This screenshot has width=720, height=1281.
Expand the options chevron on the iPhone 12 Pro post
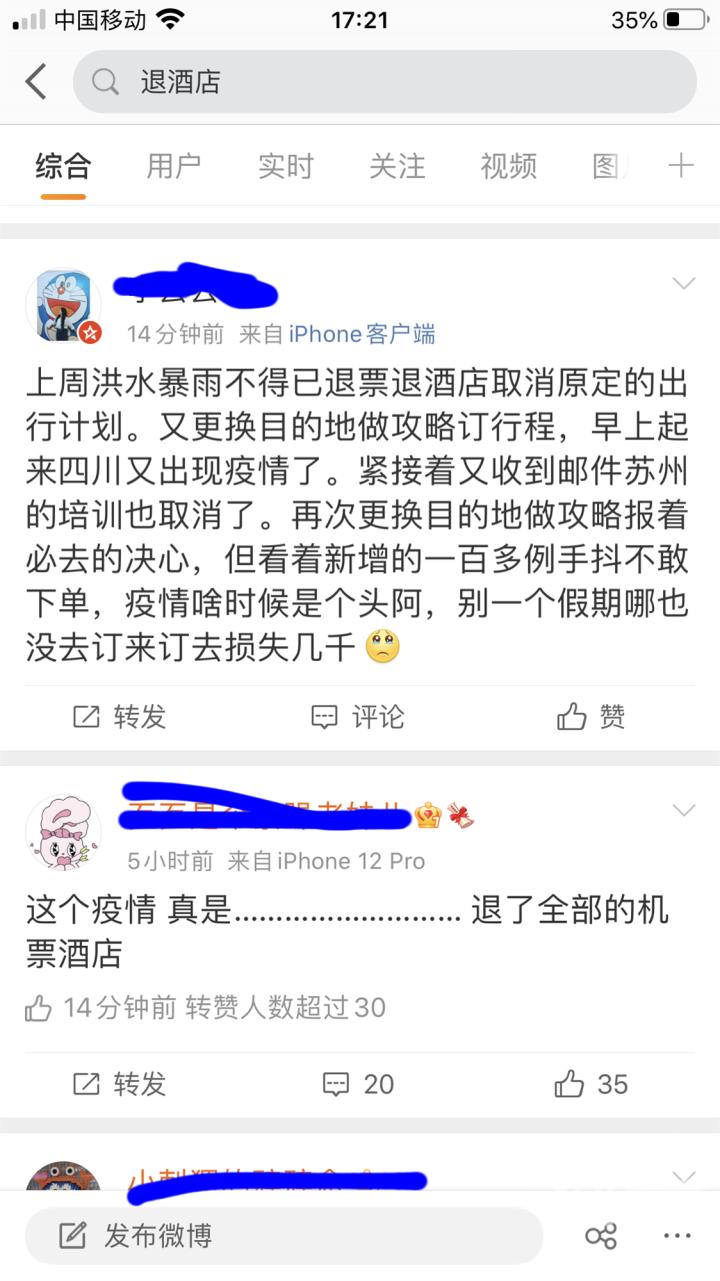coord(684,810)
